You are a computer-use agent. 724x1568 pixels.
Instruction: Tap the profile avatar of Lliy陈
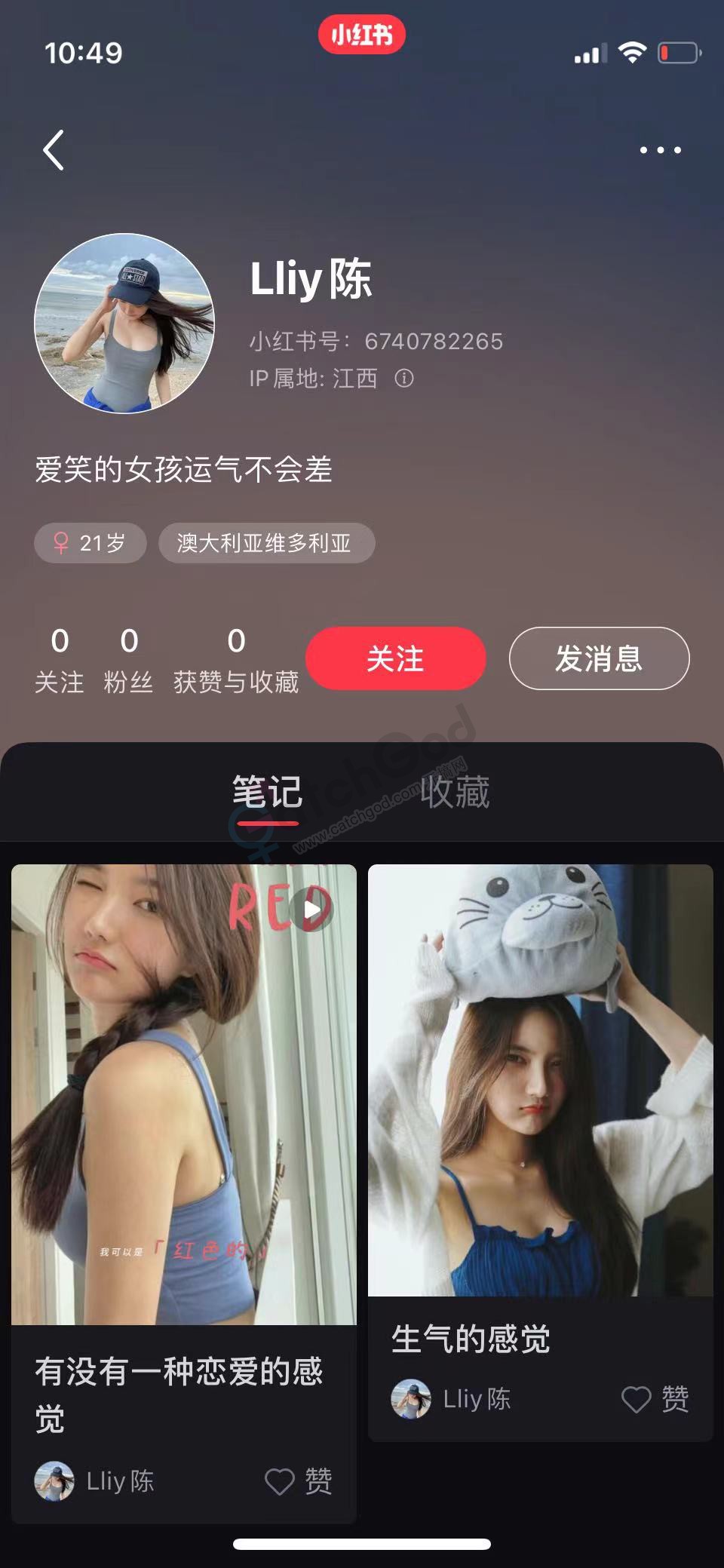tap(124, 323)
